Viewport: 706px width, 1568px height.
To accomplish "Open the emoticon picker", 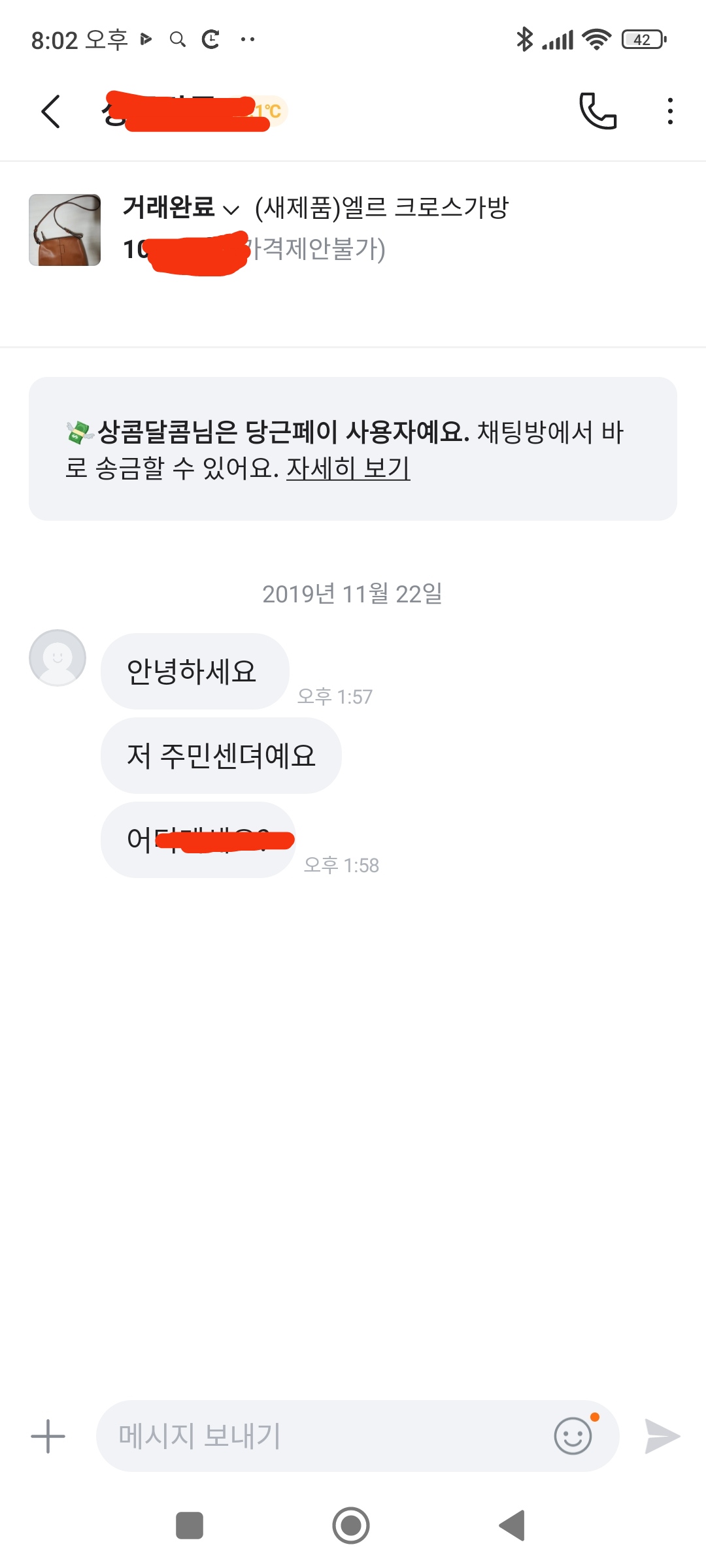I will point(573,1436).
